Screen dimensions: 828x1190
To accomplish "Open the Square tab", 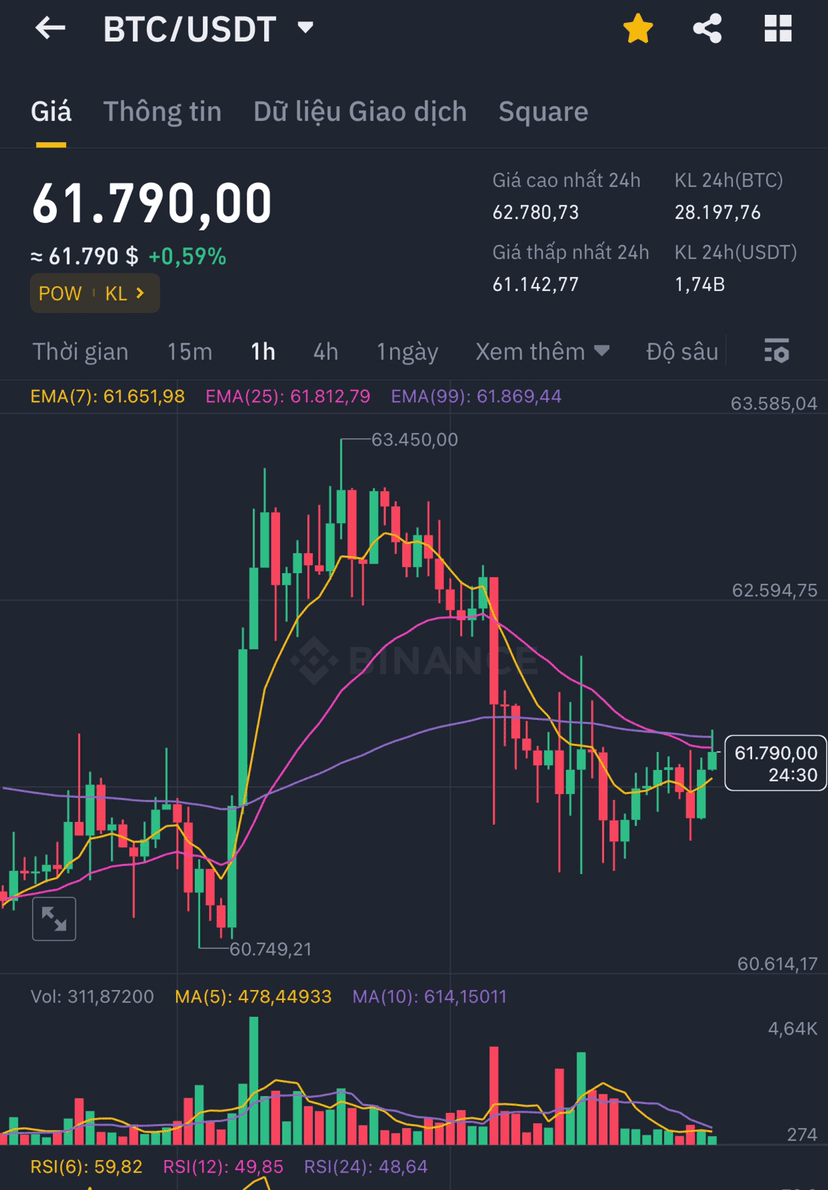I will [x=543, y=111].
